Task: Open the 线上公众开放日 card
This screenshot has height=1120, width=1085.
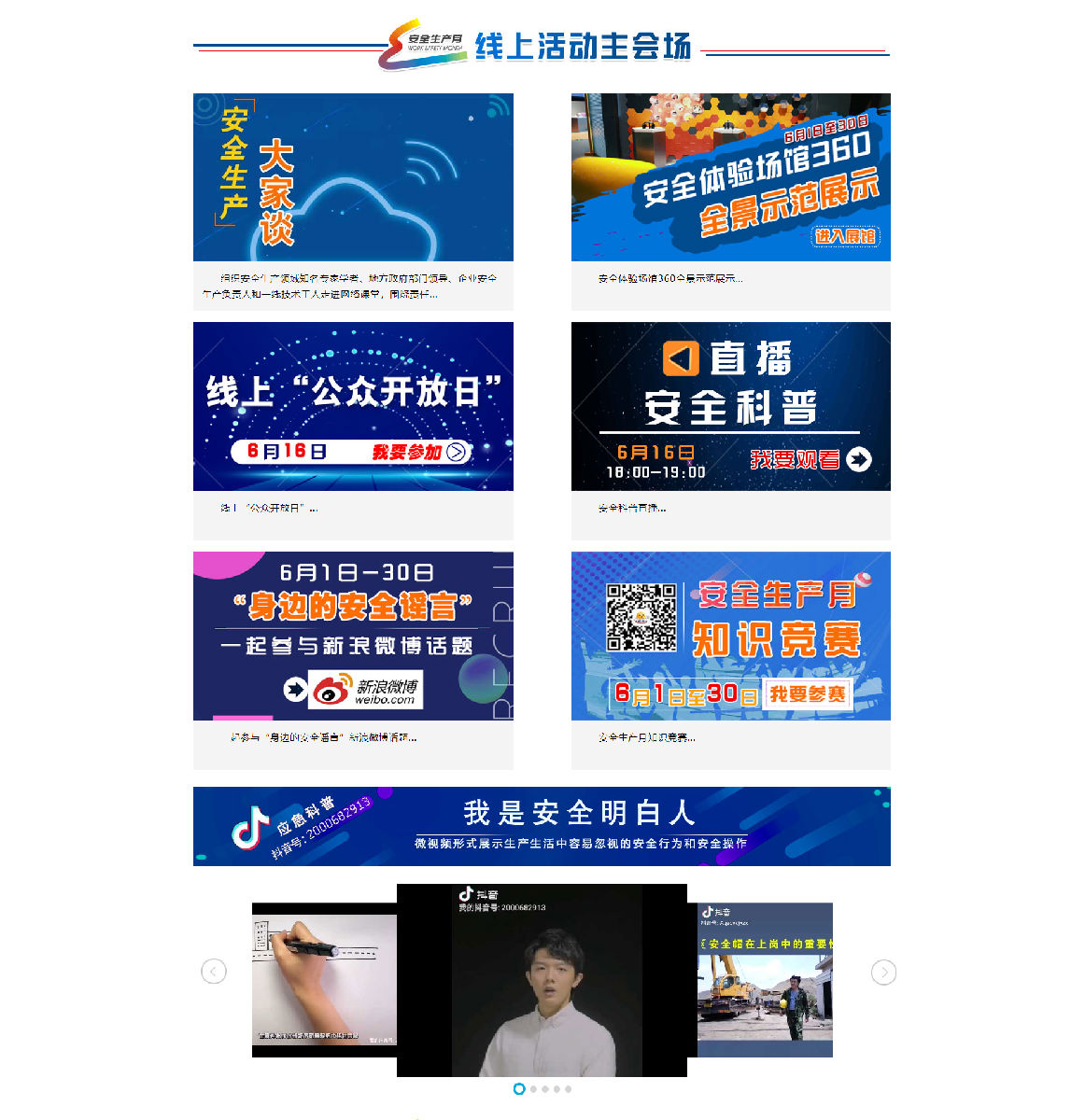Action: point(353,407)
